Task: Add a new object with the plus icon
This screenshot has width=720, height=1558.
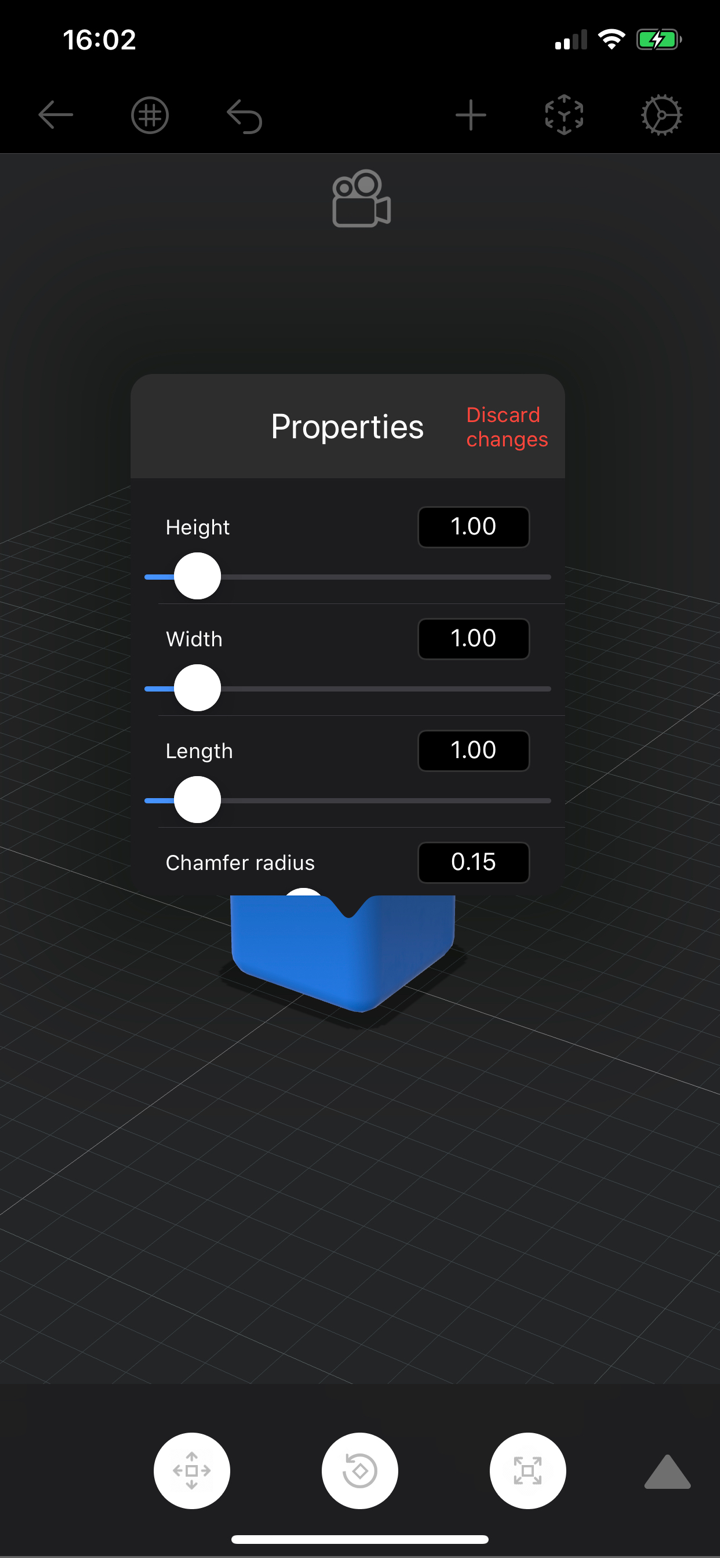Action: (x=470, y=114)
